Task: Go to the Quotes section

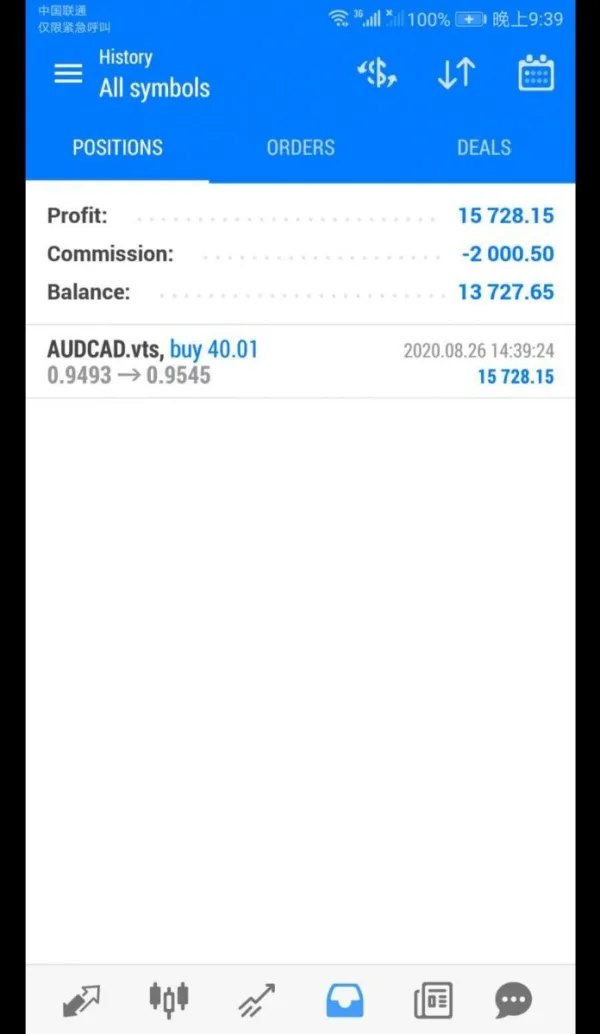Action: (81, 999)
